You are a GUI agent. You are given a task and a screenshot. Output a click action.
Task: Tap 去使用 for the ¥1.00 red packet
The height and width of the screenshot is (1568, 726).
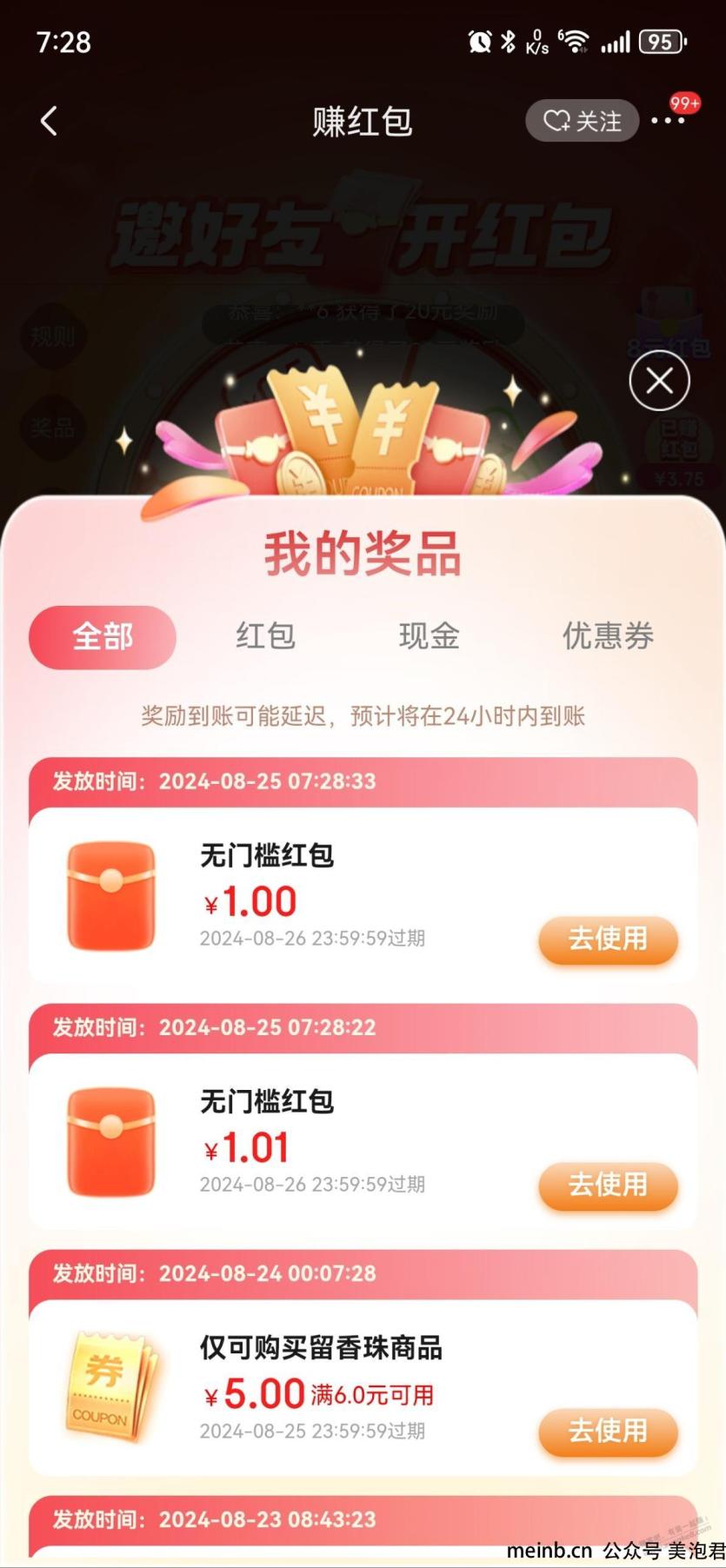pyautogui.click(x=608, y=940)
